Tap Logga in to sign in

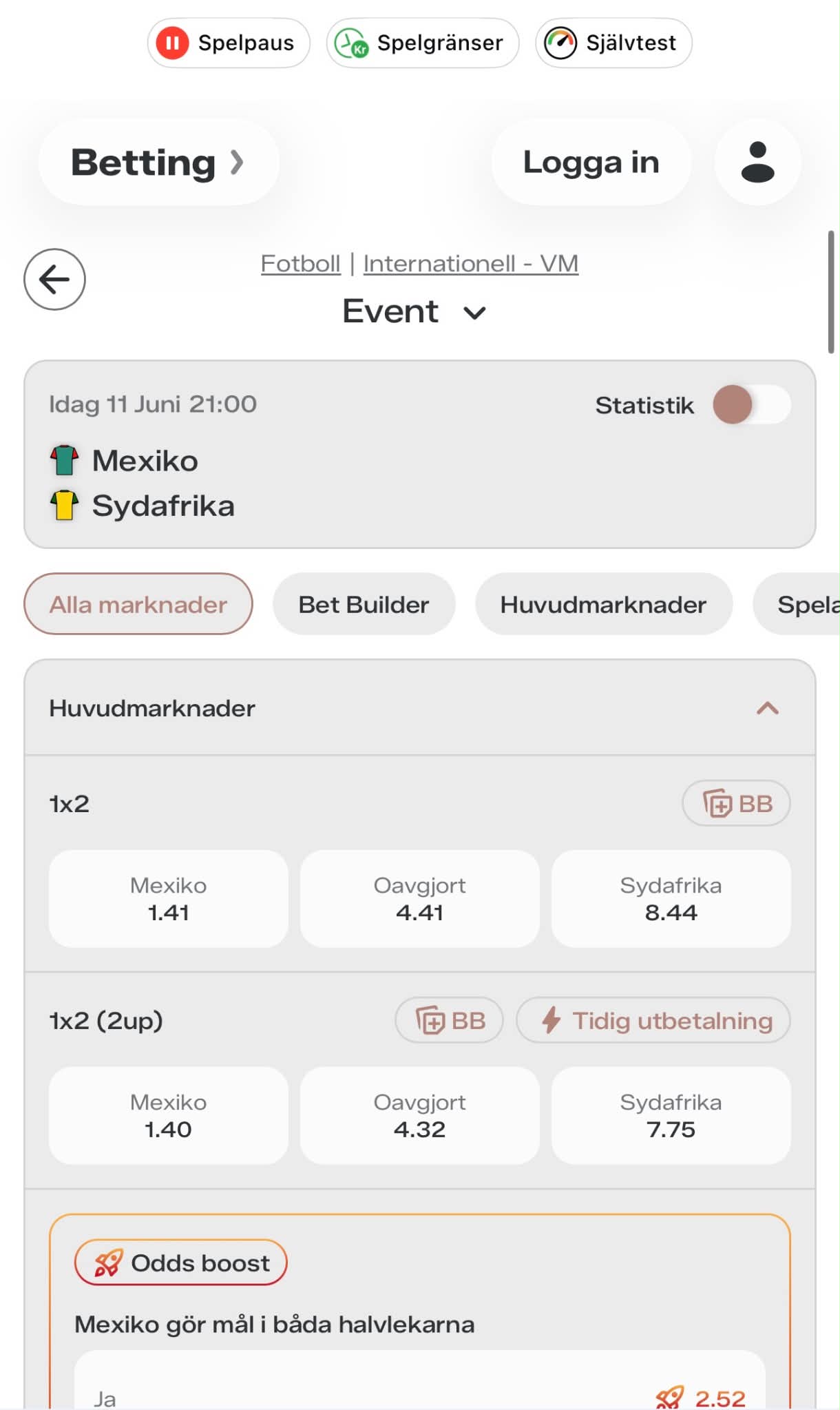pyautogui.click(x=591, y=162)
